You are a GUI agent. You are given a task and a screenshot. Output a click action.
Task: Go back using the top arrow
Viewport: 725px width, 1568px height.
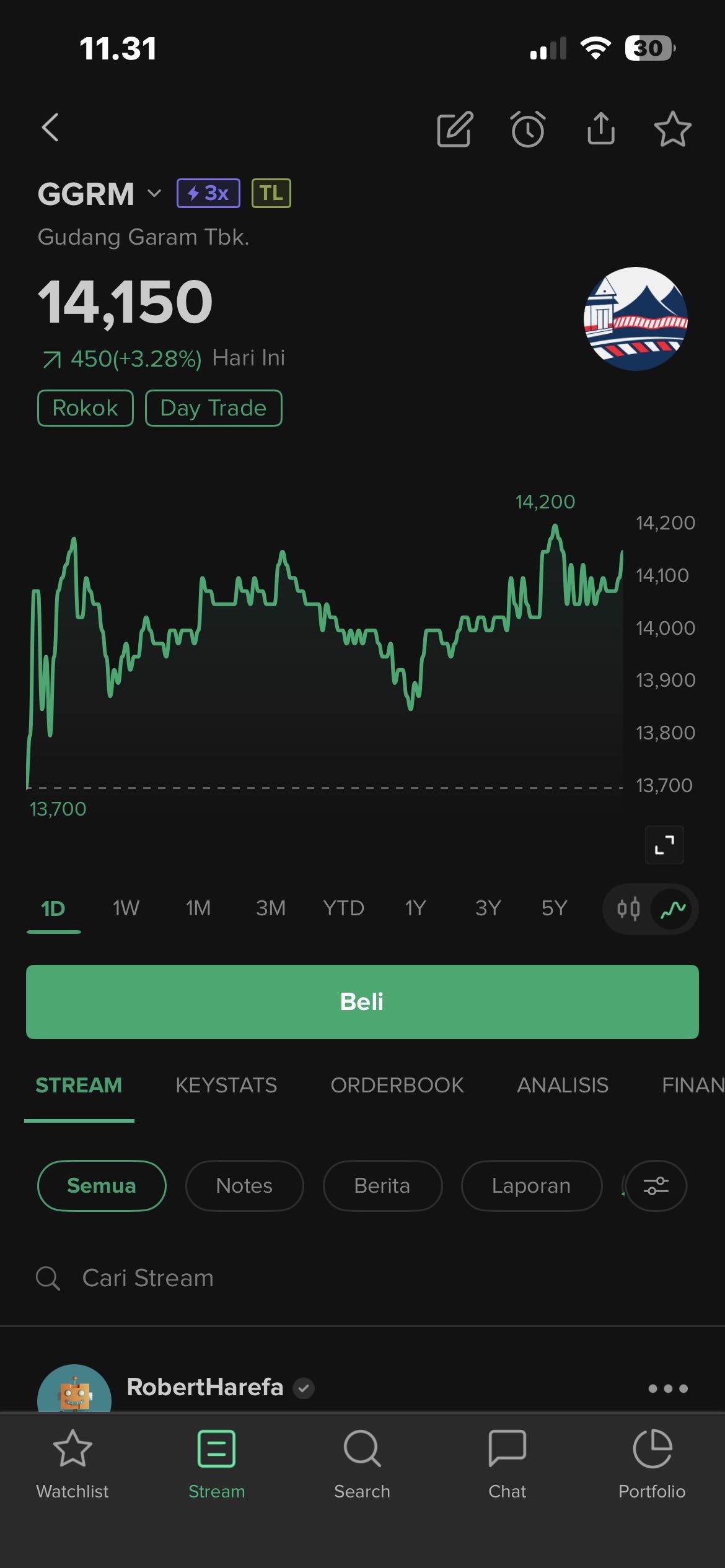(x=51, y=128)
